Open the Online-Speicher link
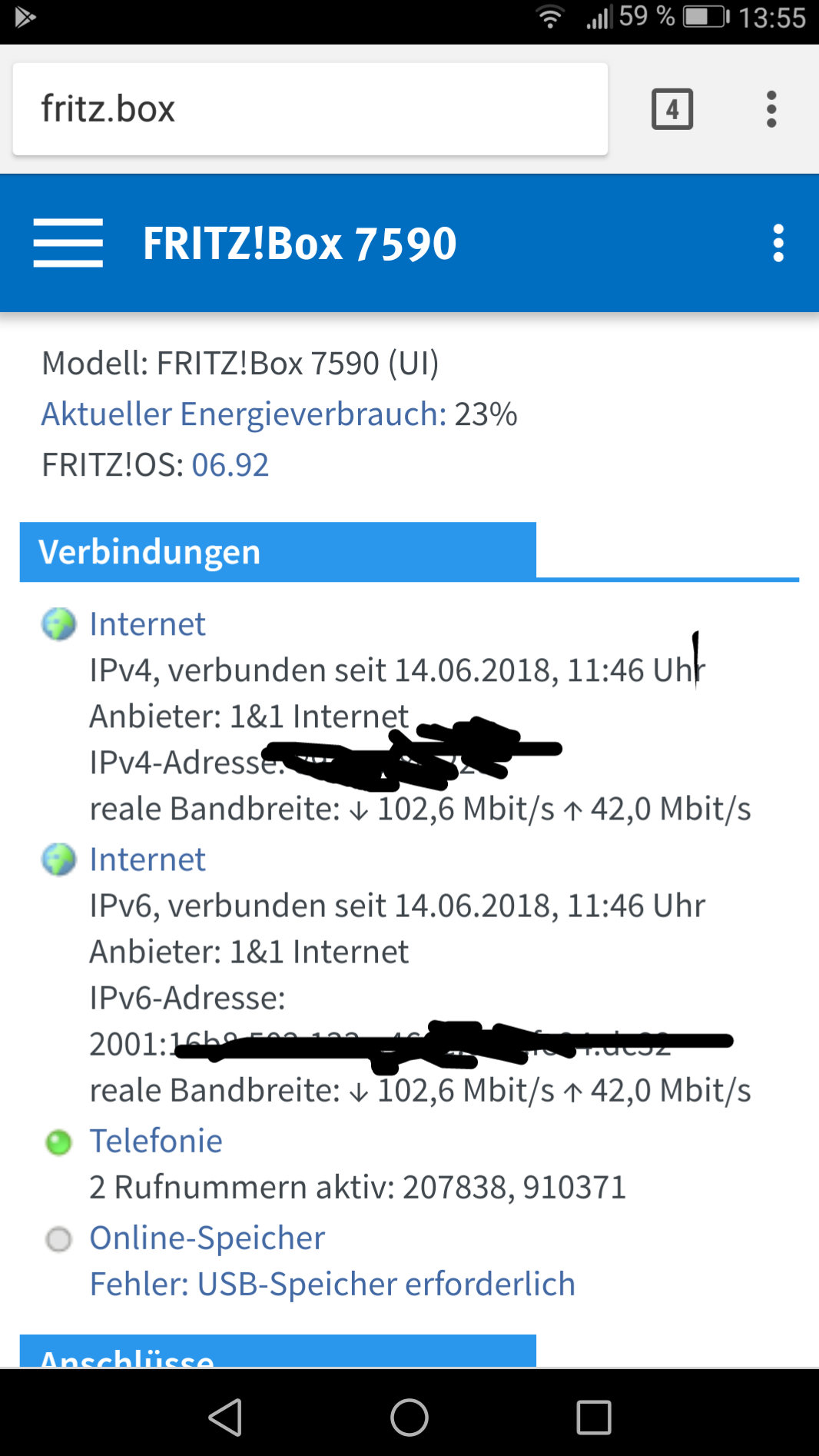This screenshot has height=1456, width=819. pyautogui.click(x=207, y=1238)
